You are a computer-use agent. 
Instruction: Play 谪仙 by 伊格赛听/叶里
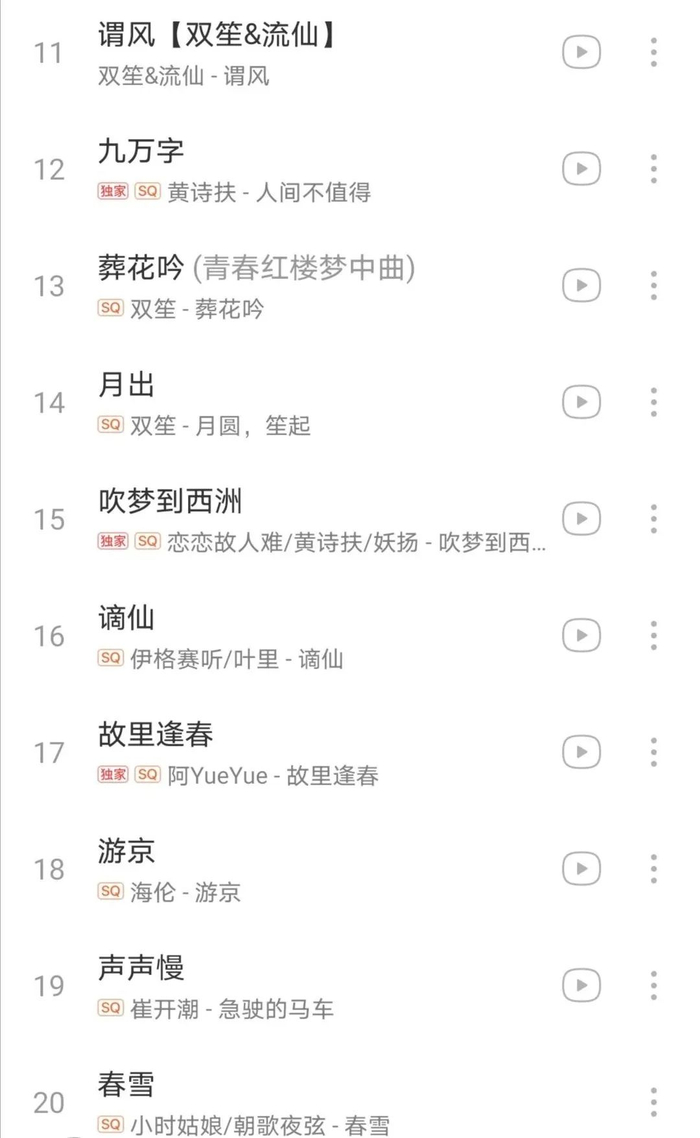127,619
